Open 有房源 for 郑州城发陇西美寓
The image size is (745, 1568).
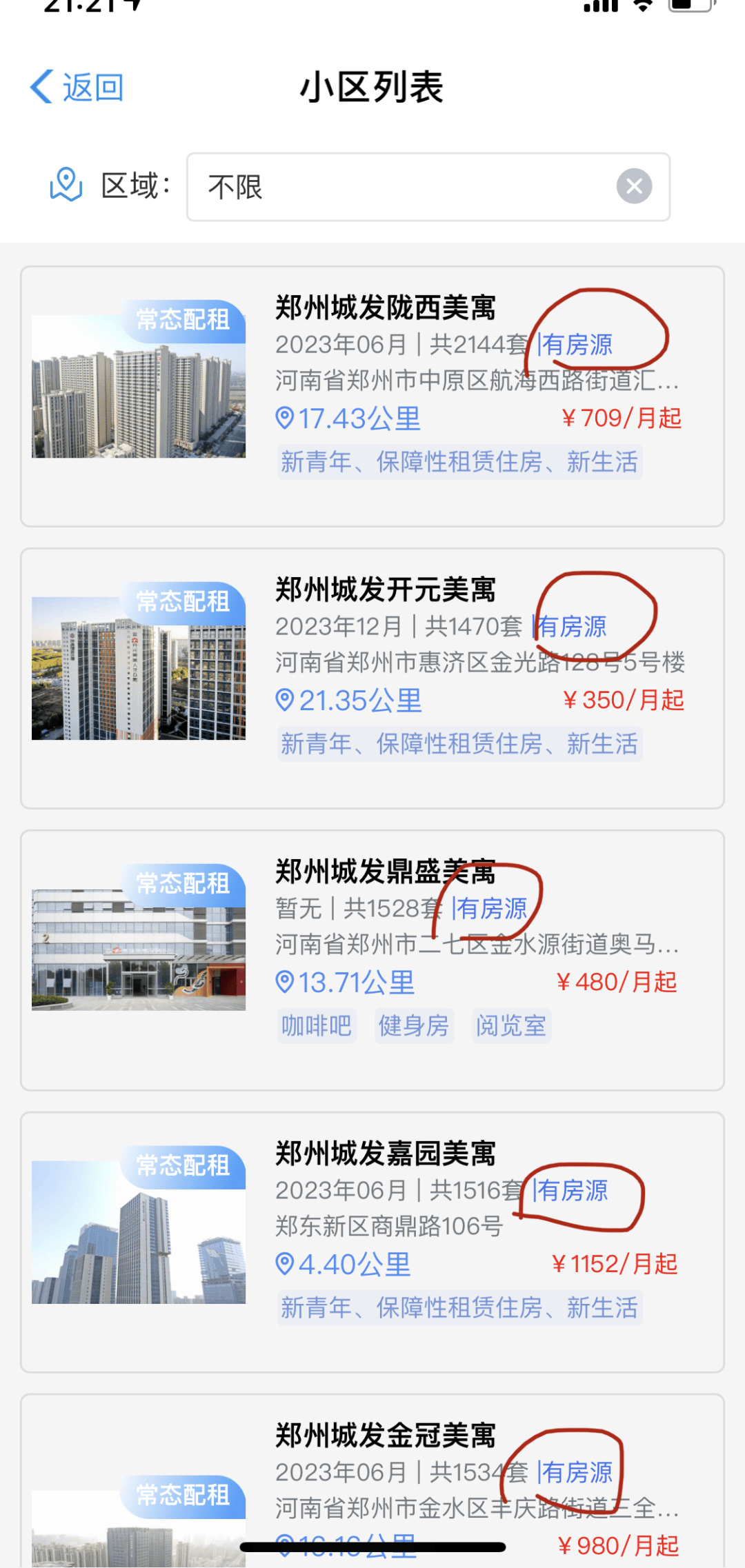(580, 345)
